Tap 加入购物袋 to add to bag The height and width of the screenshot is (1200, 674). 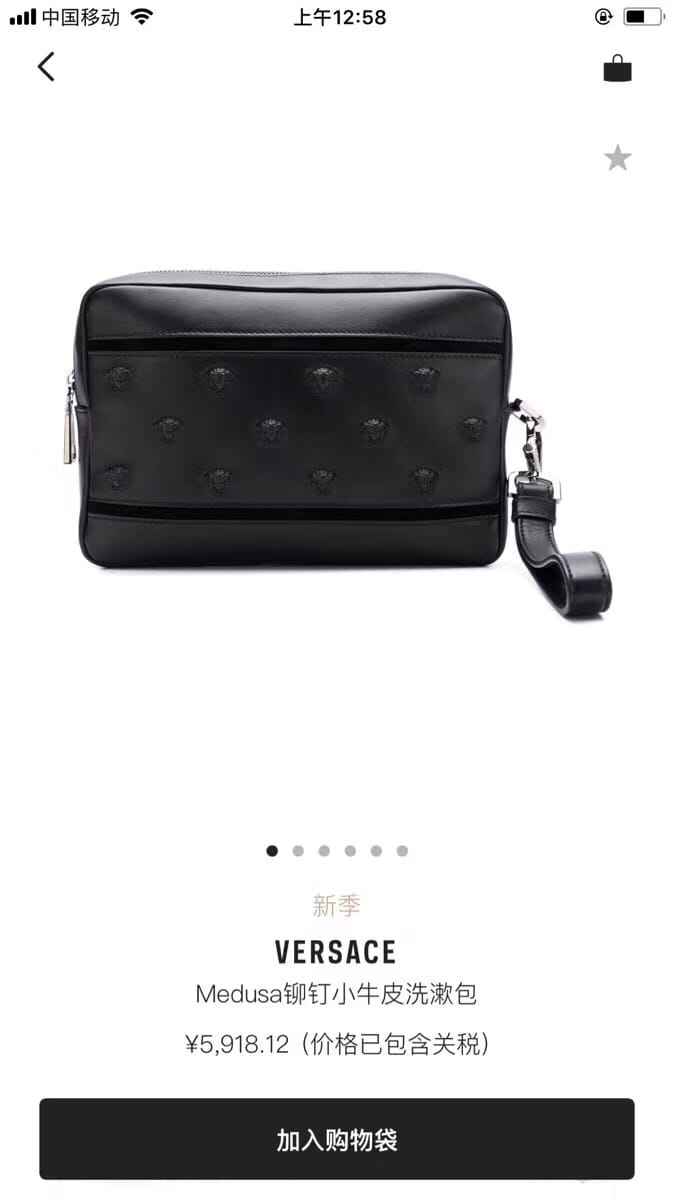(x=337, y=1139)
